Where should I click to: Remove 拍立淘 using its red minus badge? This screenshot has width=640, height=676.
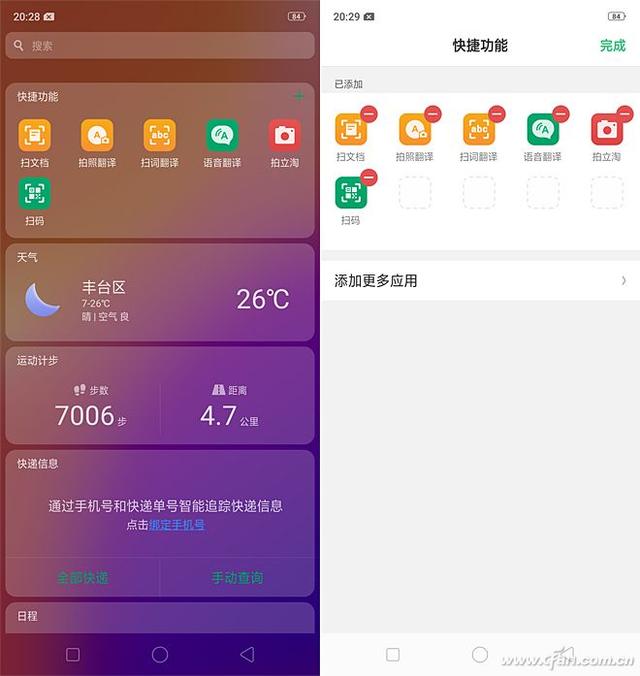(624, 114)
